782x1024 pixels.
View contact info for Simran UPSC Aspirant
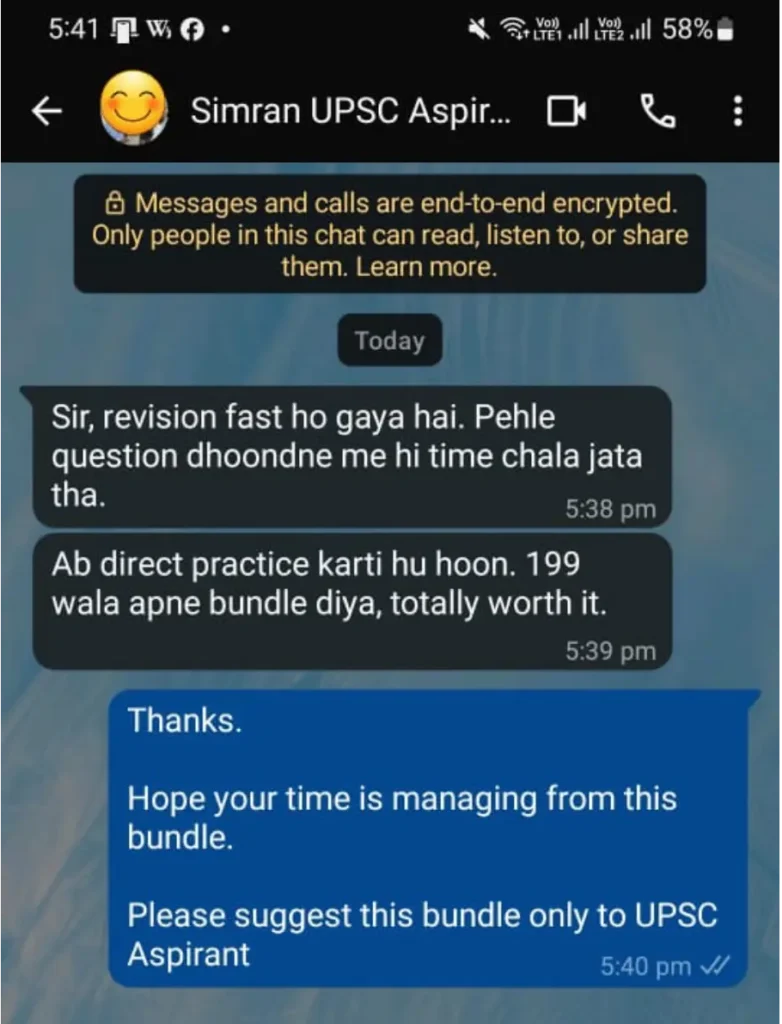[350, 112]
